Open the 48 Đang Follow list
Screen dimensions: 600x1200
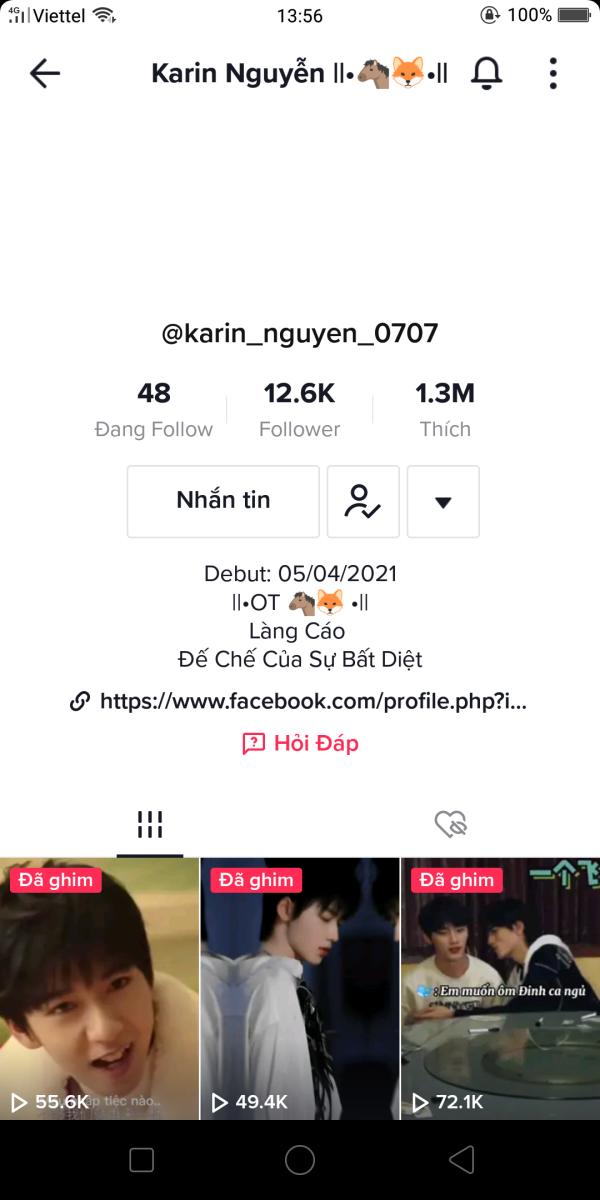[x=154, y=410]
